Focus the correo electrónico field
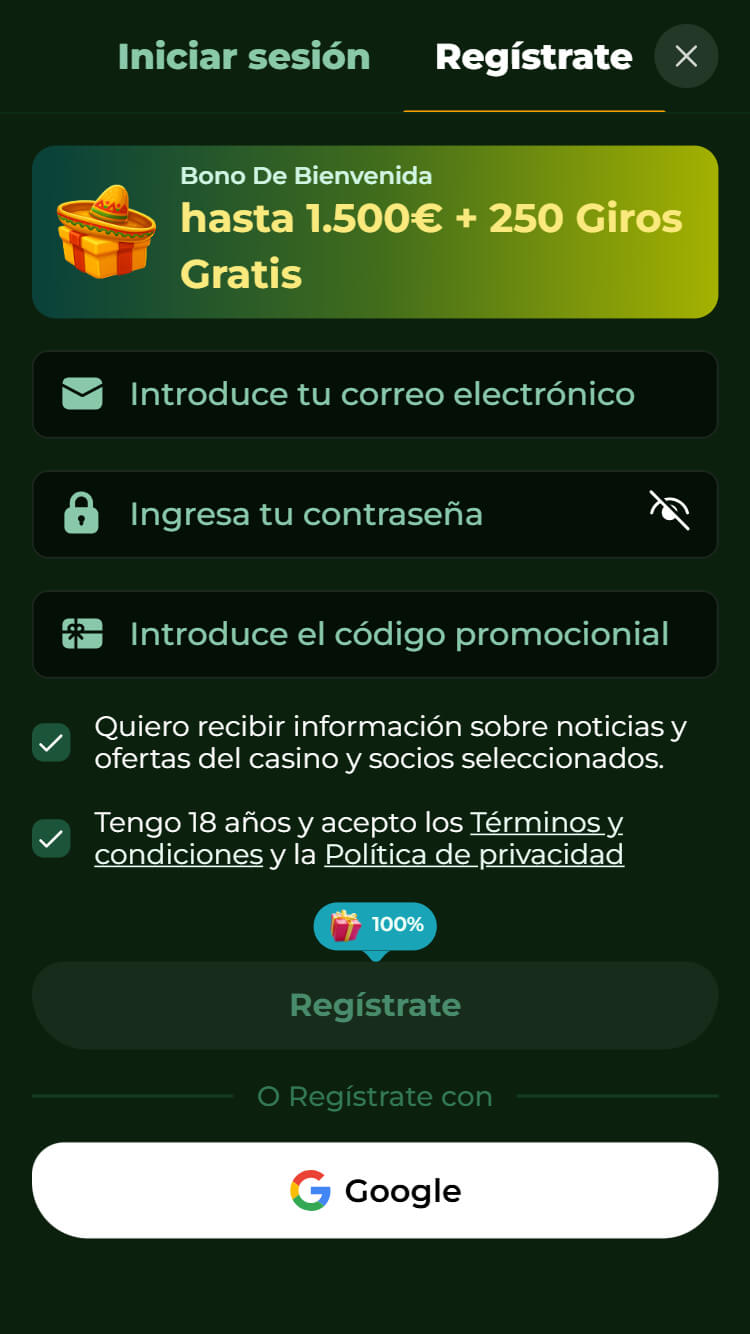Screen dimensions: 750x1334 point(382,394)
